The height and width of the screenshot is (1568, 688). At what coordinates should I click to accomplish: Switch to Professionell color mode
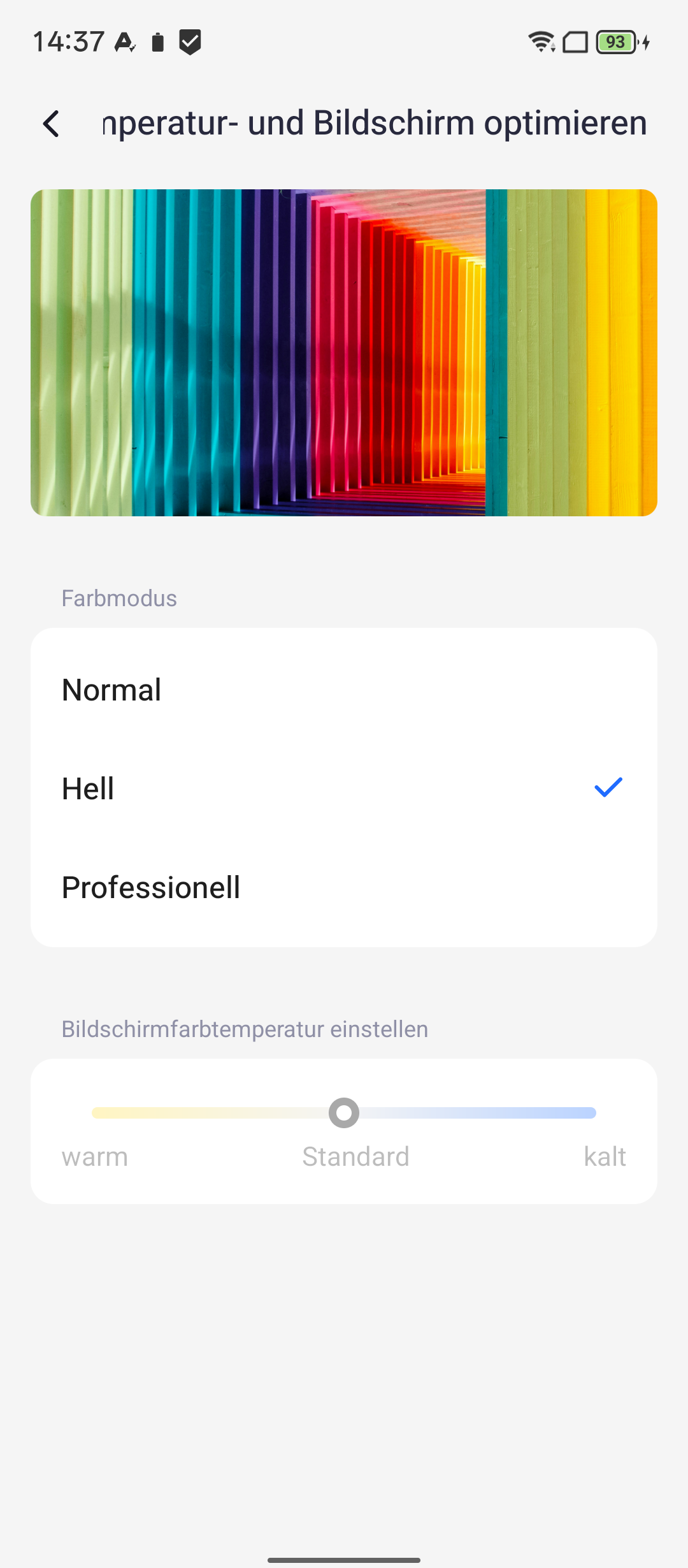pyautogui.click(x=344, y=887)
